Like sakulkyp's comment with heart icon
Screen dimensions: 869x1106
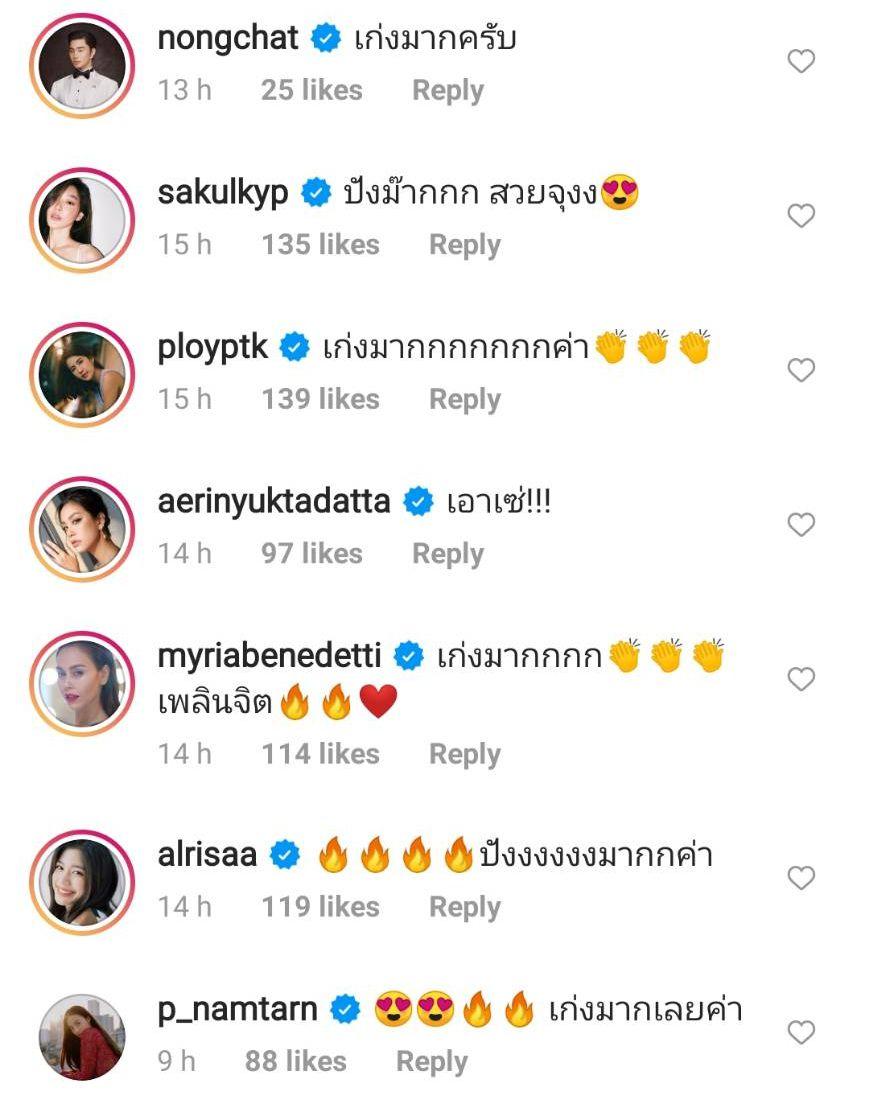[x=801, y=216]
